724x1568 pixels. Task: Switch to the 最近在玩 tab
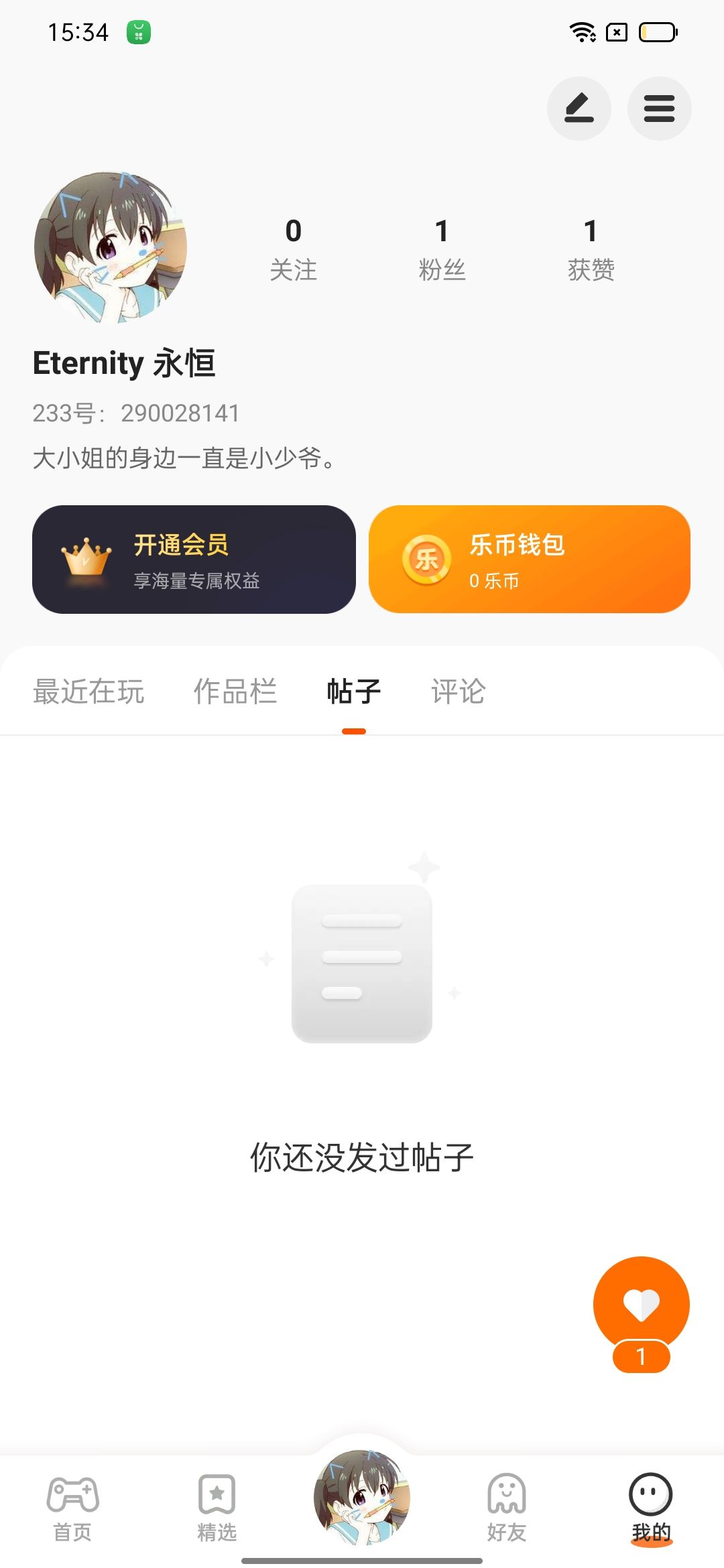[x=88, y=692]
